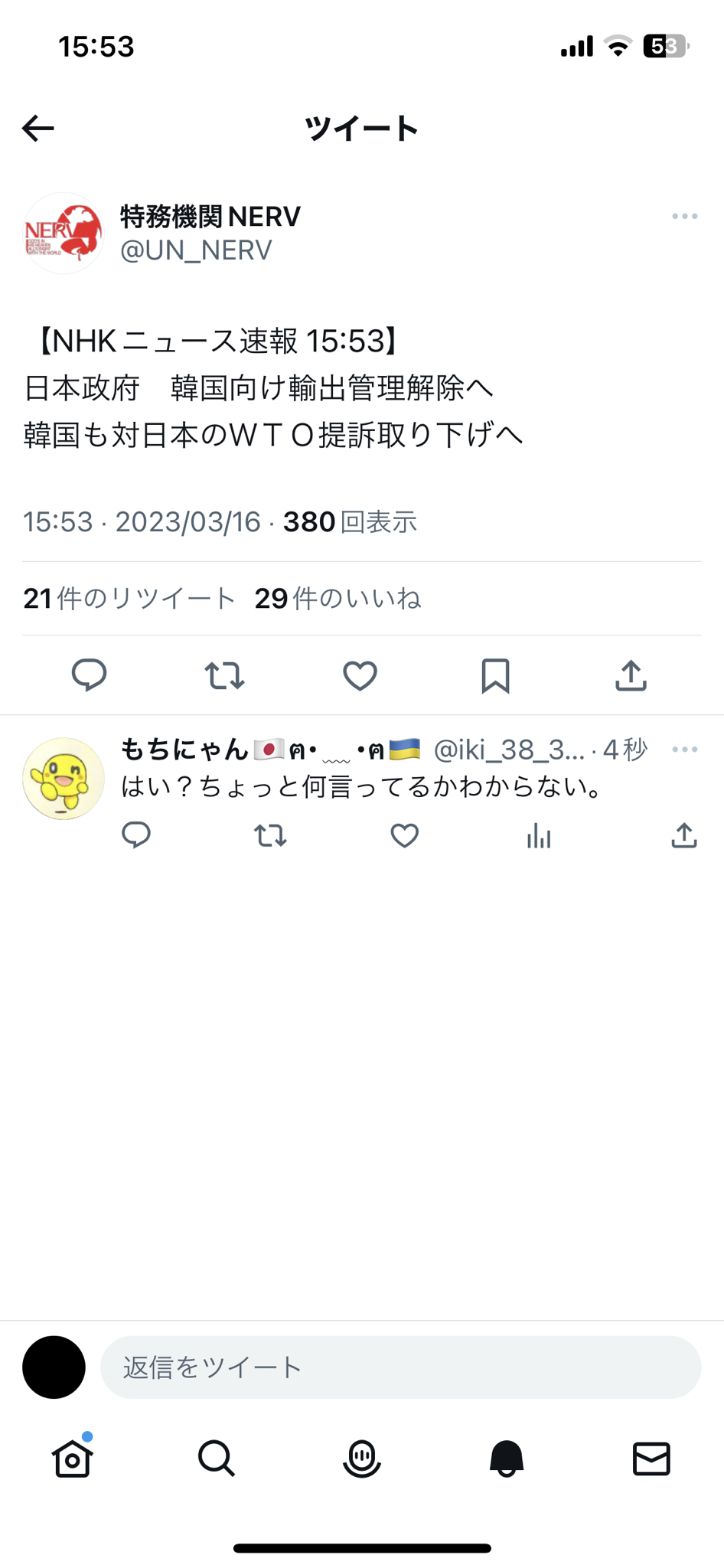Like もちにゃん's reply
724x1568 pixels.
[x=404, y=835]
